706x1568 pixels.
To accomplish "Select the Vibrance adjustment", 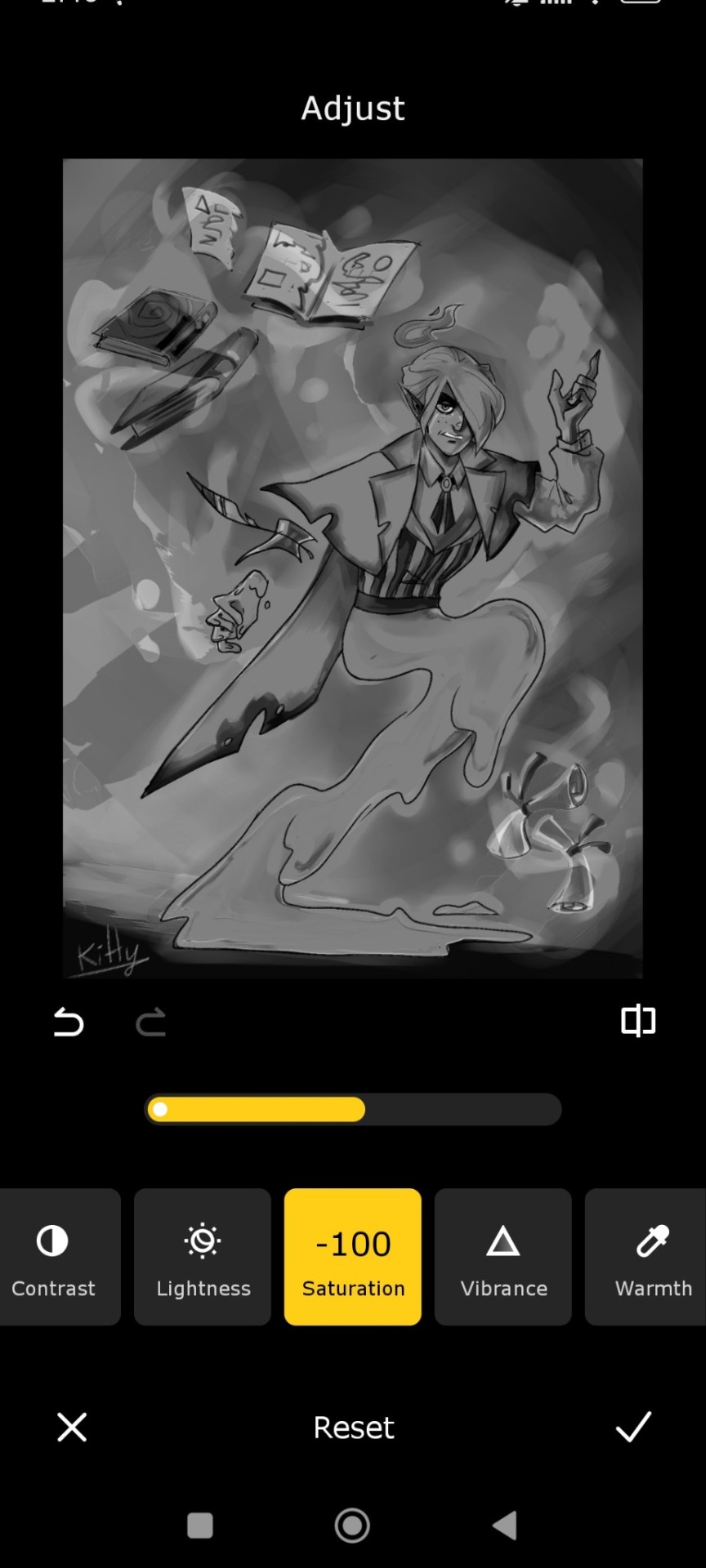I will tap(503, 1257).
